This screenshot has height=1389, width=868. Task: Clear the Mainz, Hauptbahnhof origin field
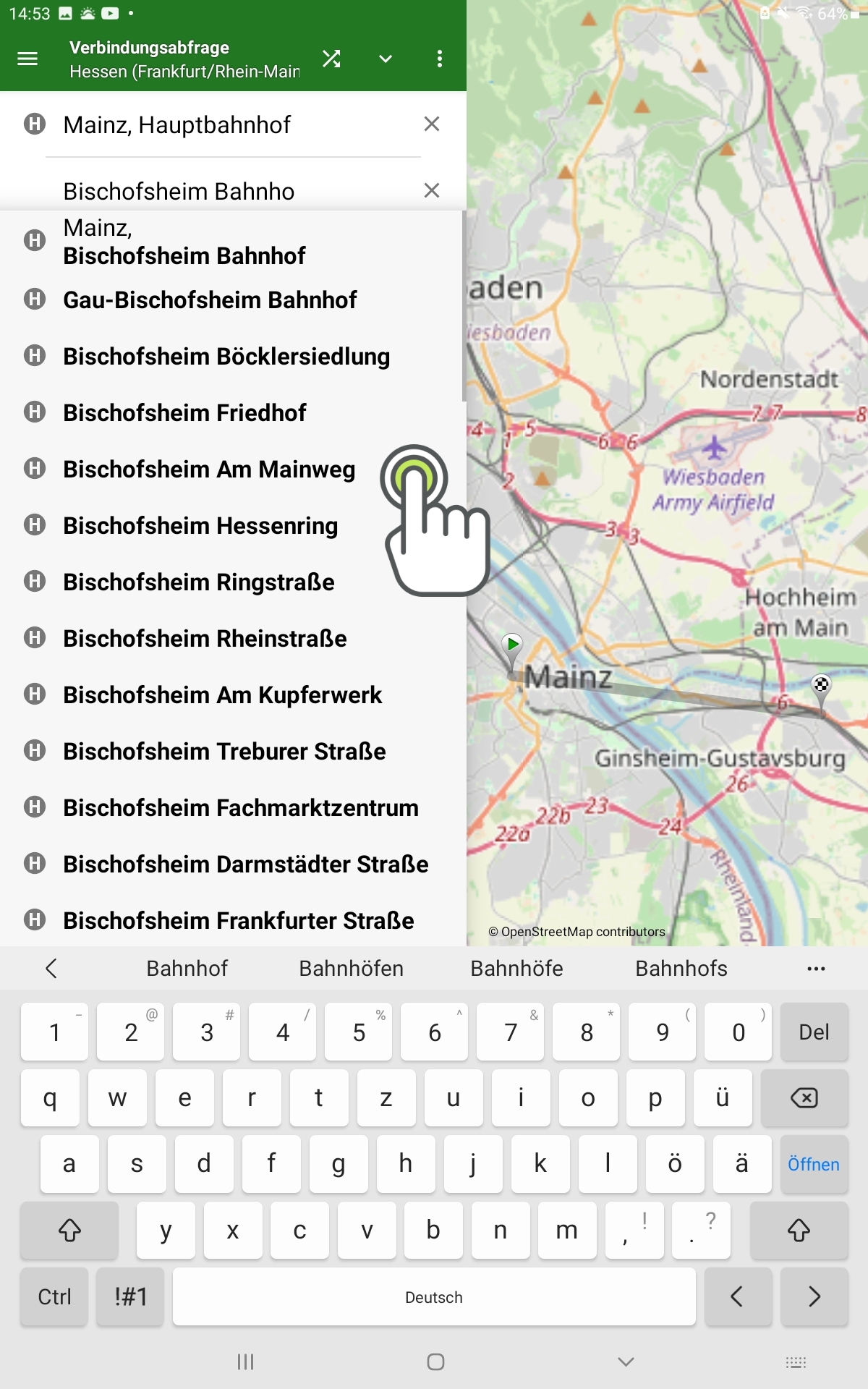coord(432,124)
